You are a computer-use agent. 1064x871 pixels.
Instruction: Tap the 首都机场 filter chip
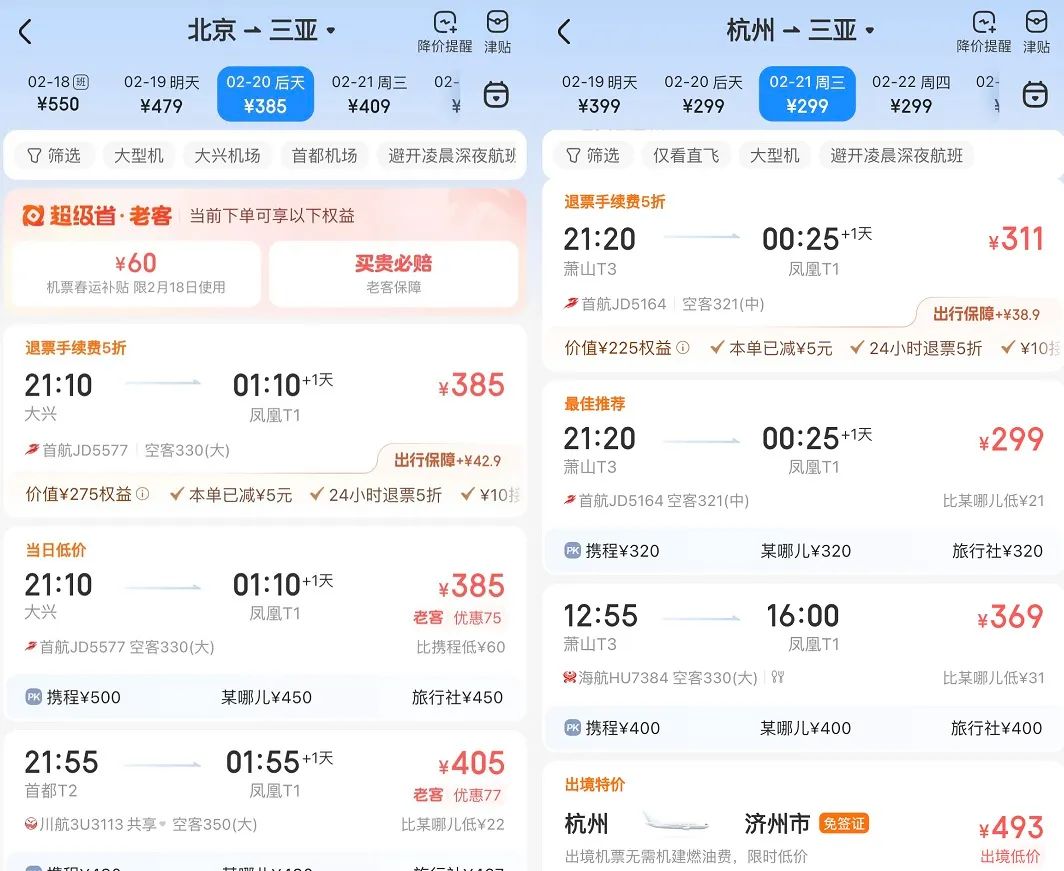(x=324, y=156)
